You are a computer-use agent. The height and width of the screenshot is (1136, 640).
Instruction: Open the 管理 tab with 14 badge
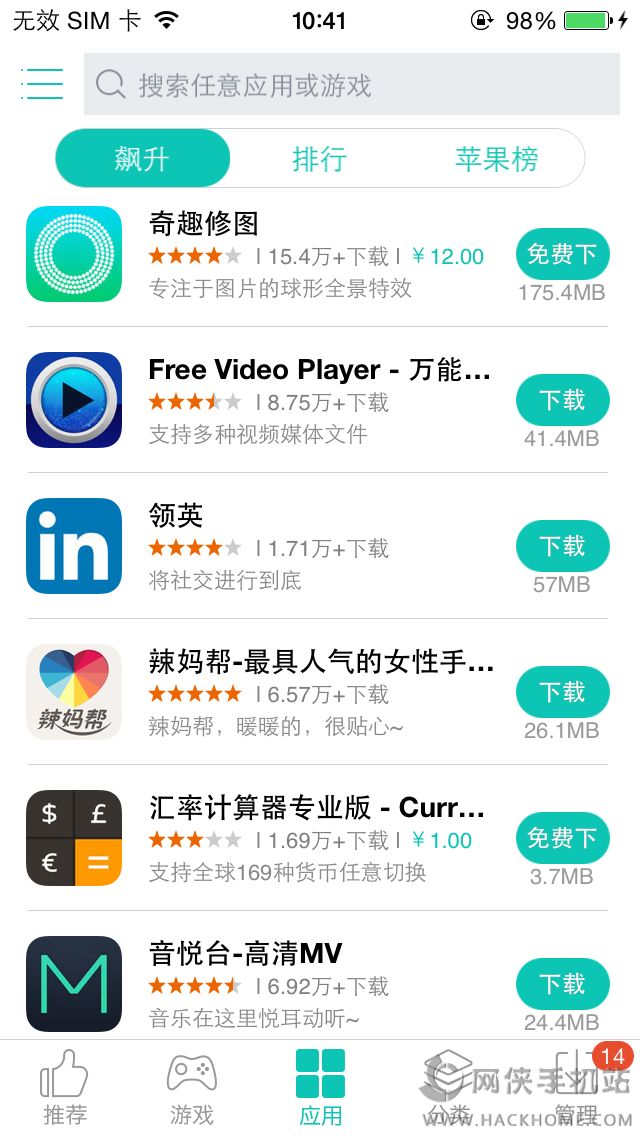click(x=577, y=1088)
